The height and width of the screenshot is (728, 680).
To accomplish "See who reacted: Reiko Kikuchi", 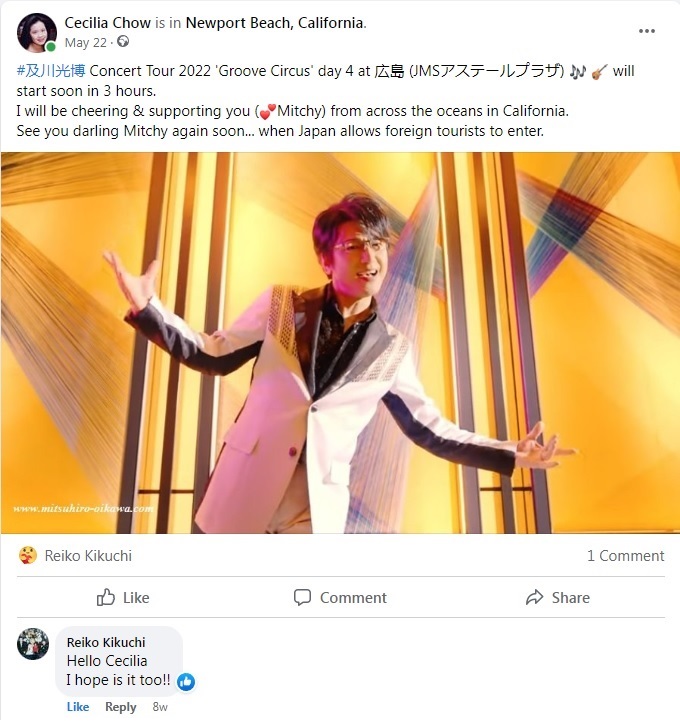I will (x=87, y=556).
